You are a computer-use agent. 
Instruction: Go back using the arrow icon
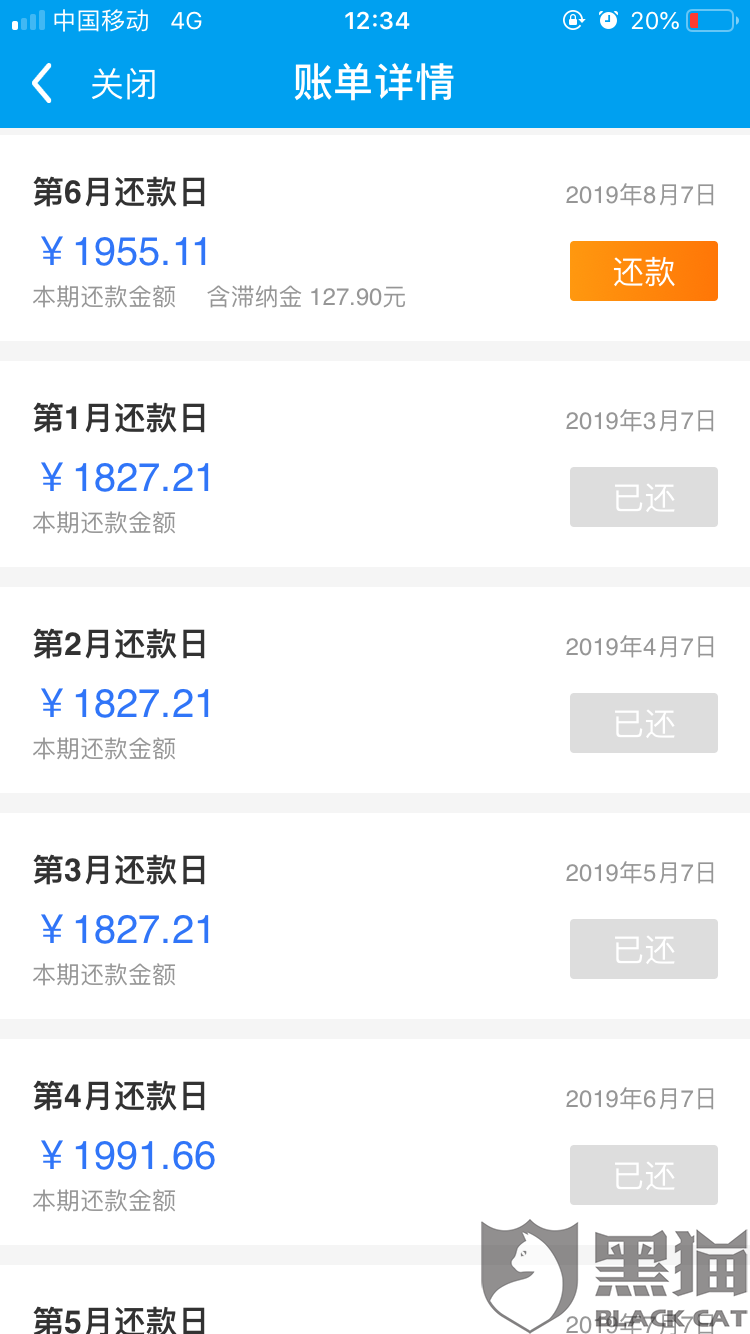[x=41, y=84]
